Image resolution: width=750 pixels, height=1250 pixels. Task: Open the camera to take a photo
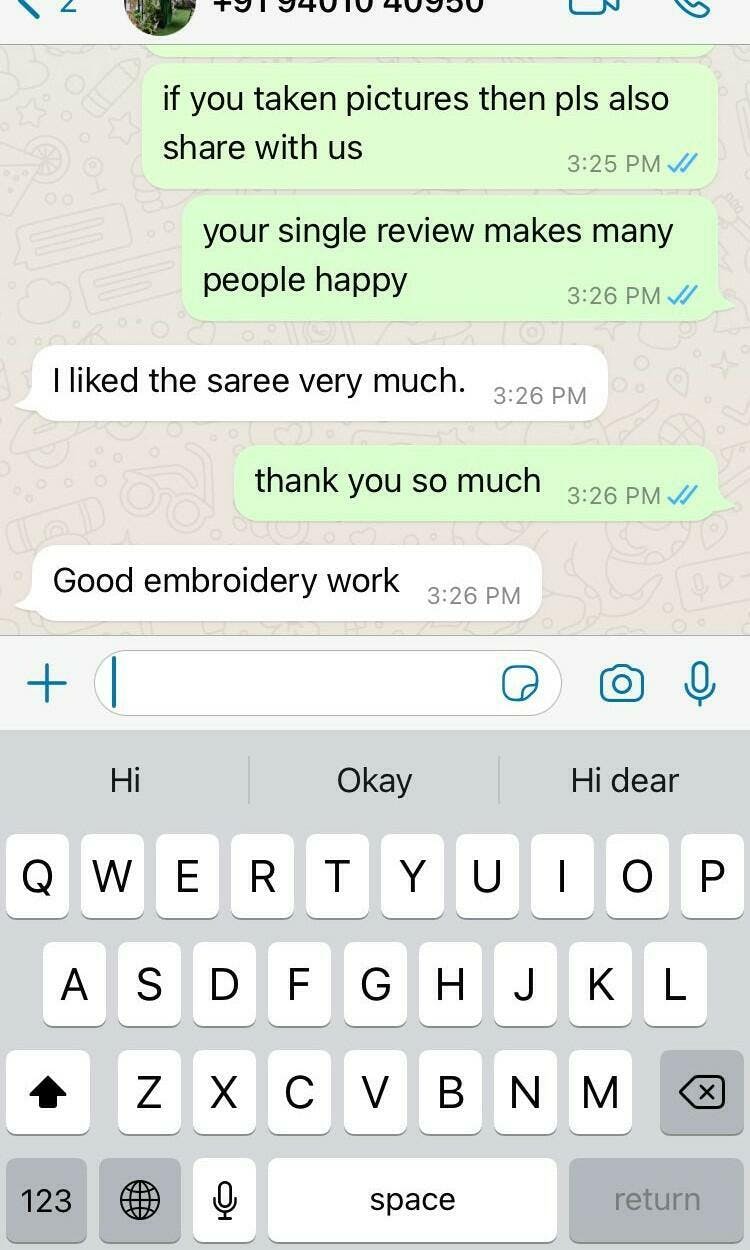tap(621, 684)
